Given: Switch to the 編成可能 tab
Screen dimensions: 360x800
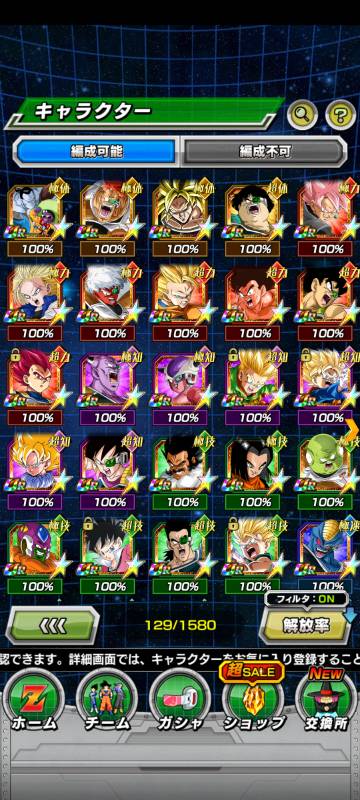Looking at the screenshot, I should (97, 151).
